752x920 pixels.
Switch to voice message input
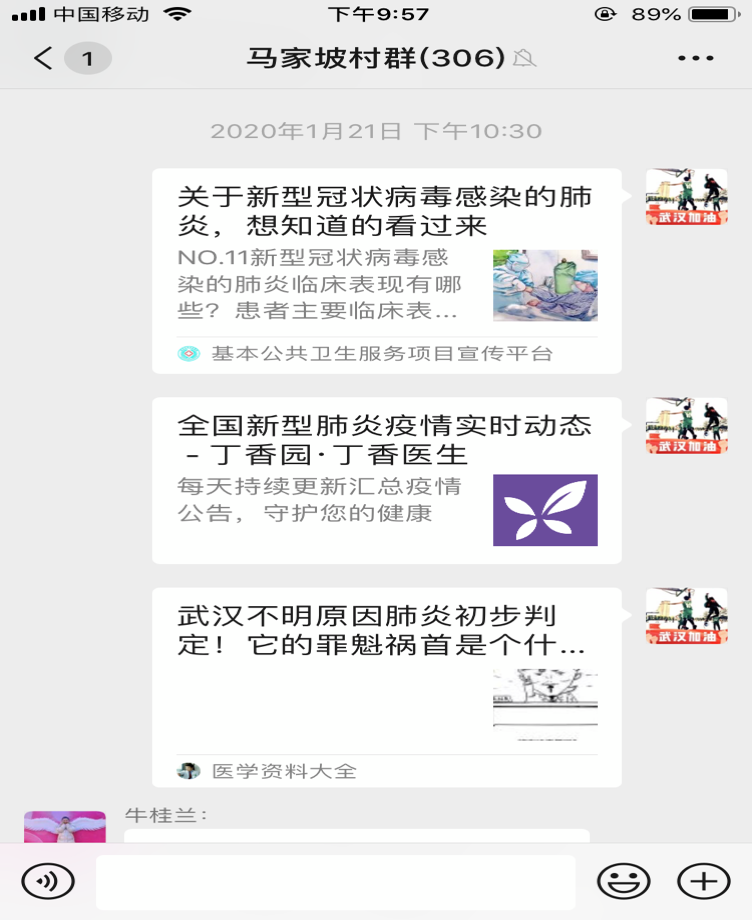point(48,881)
